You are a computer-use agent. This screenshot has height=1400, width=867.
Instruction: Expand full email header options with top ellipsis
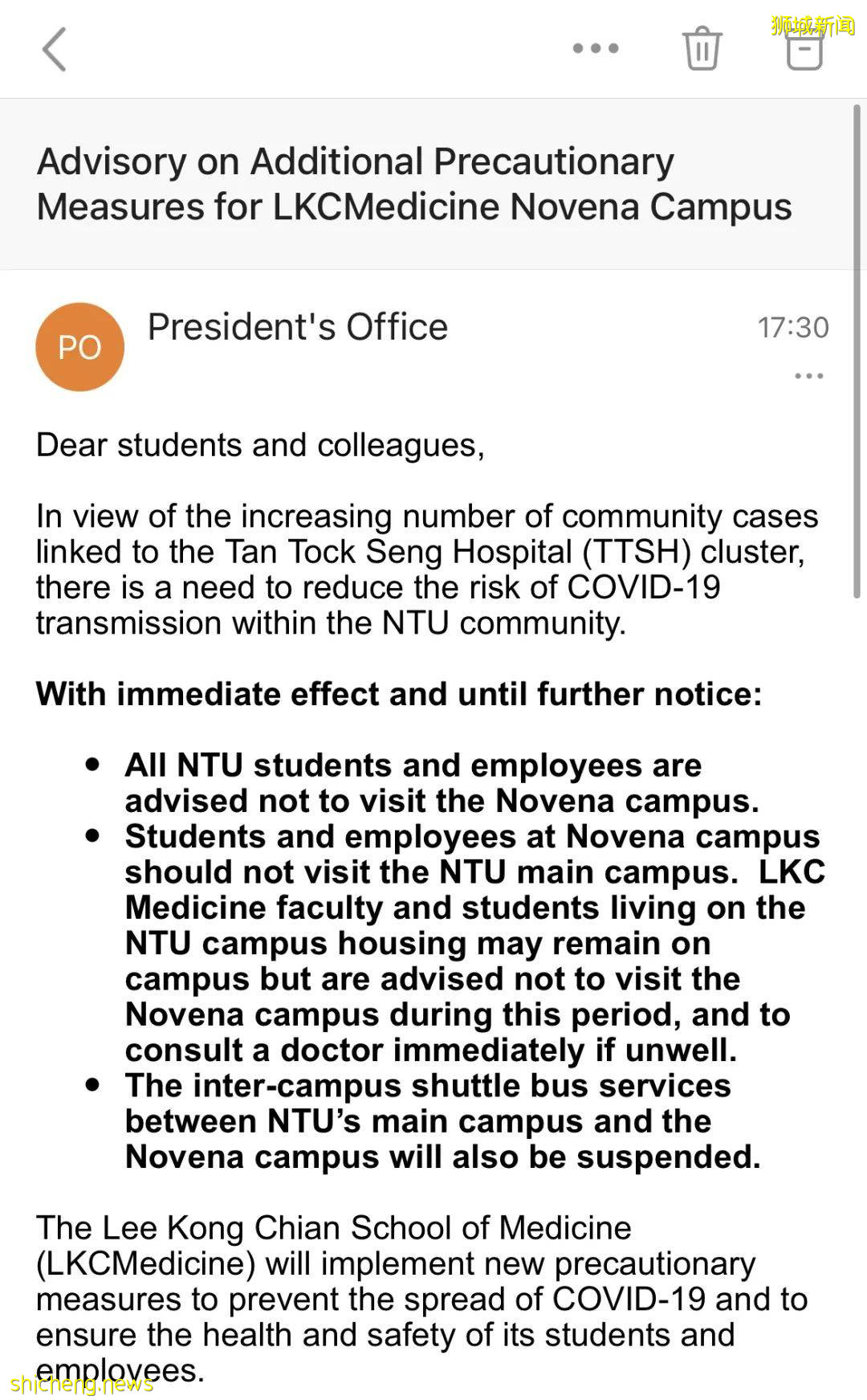tap(595, 48)
